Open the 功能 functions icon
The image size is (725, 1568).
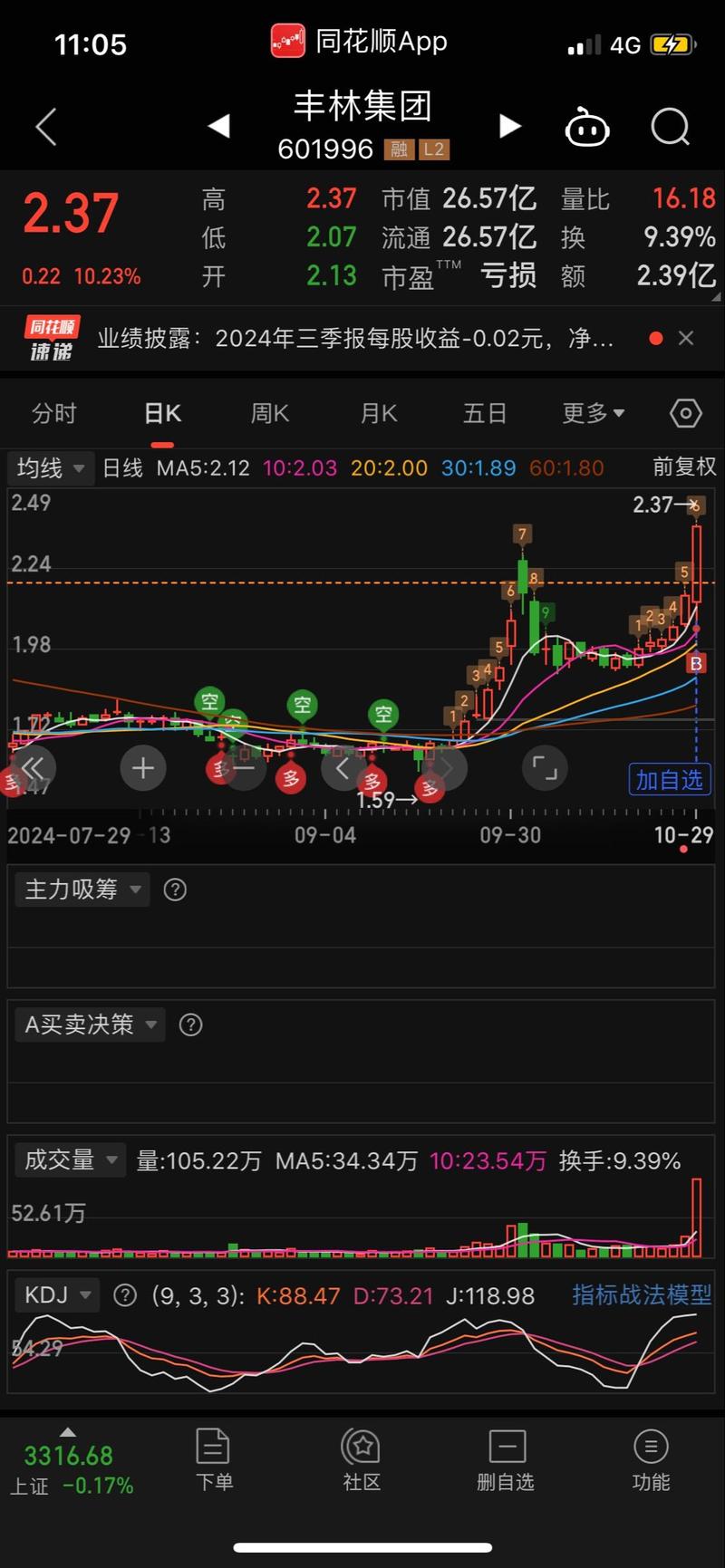coord(651,1458)
